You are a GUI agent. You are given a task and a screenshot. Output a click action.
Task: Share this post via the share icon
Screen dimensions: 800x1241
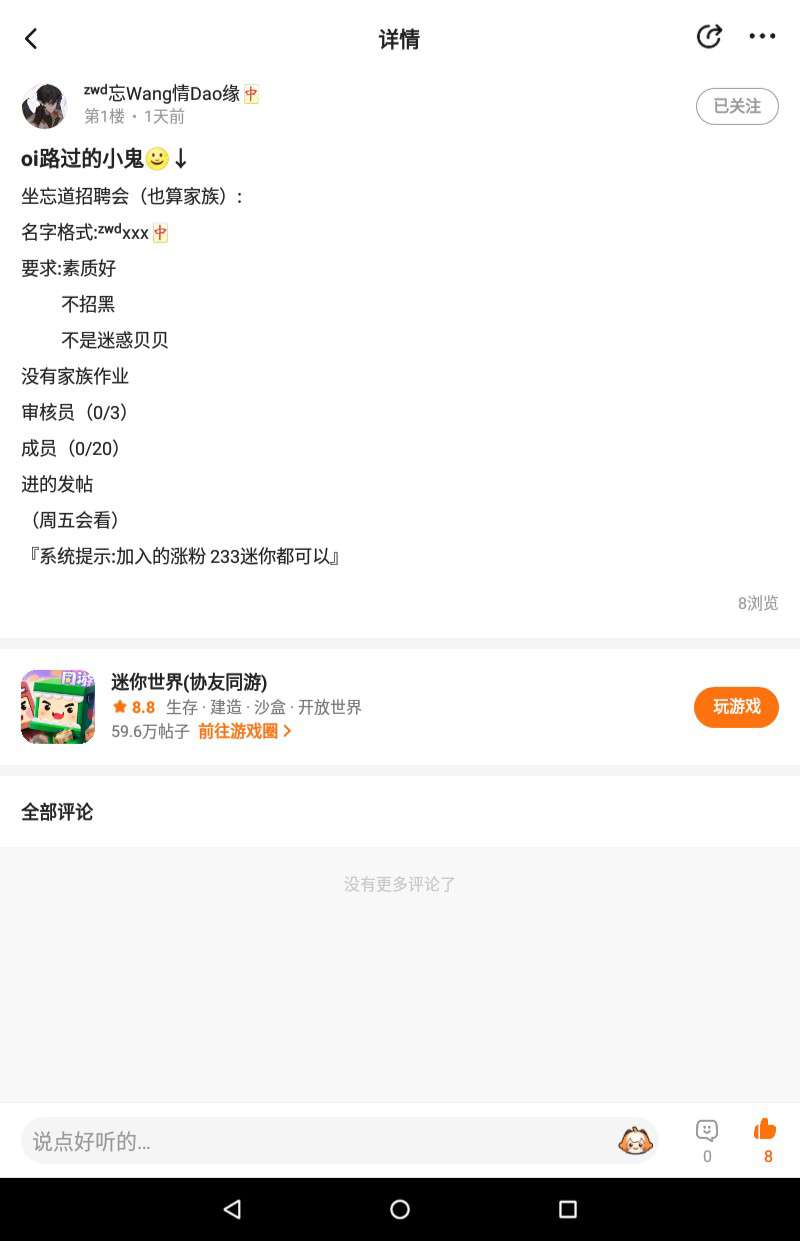point(708,37)
